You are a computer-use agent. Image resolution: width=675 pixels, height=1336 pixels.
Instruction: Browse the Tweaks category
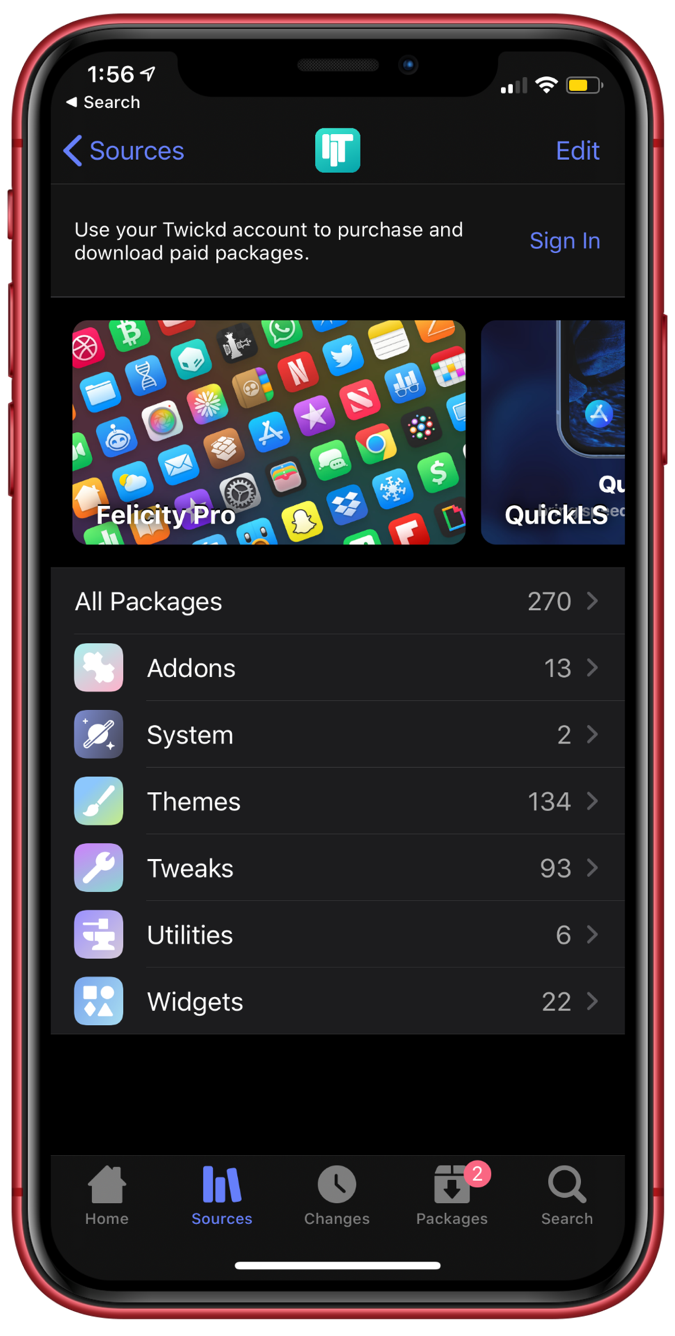click(337, 868)
